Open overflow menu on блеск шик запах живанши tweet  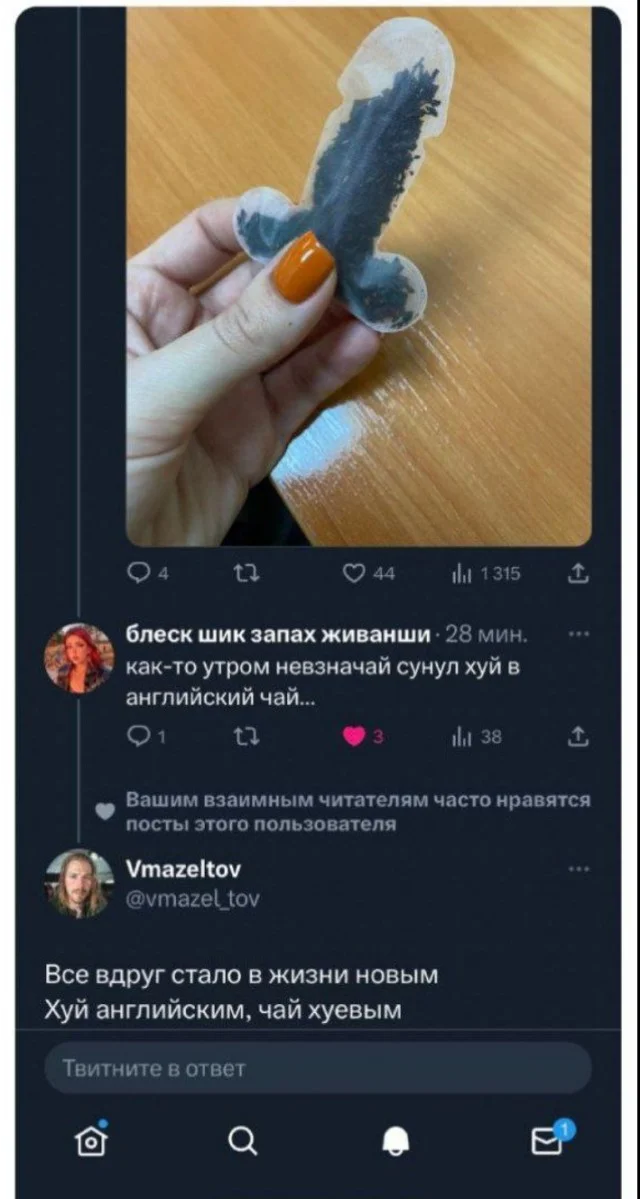pos(577,634)
